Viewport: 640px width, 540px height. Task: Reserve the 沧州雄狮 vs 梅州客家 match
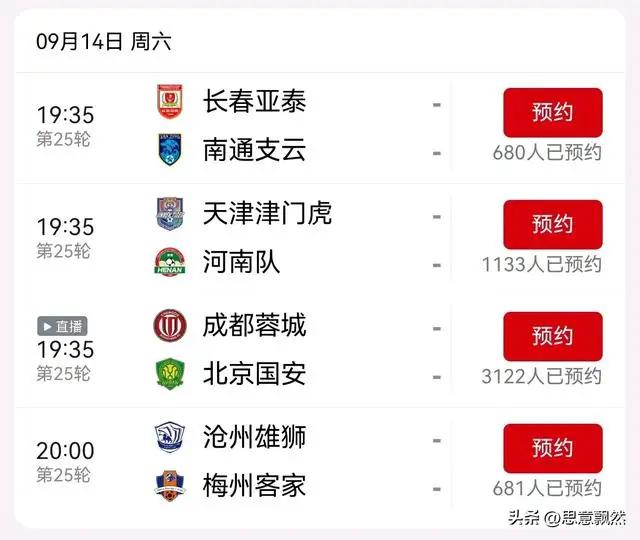coord(552,448)
